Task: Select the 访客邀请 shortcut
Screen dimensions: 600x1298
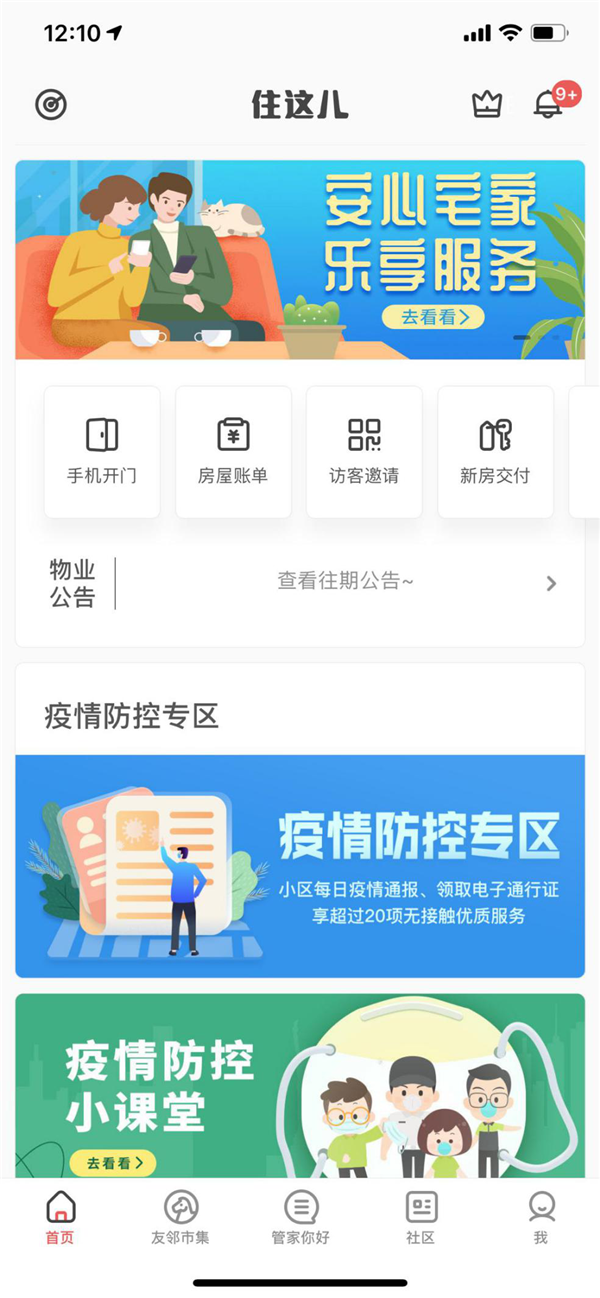Action: [x=364, y=452]
